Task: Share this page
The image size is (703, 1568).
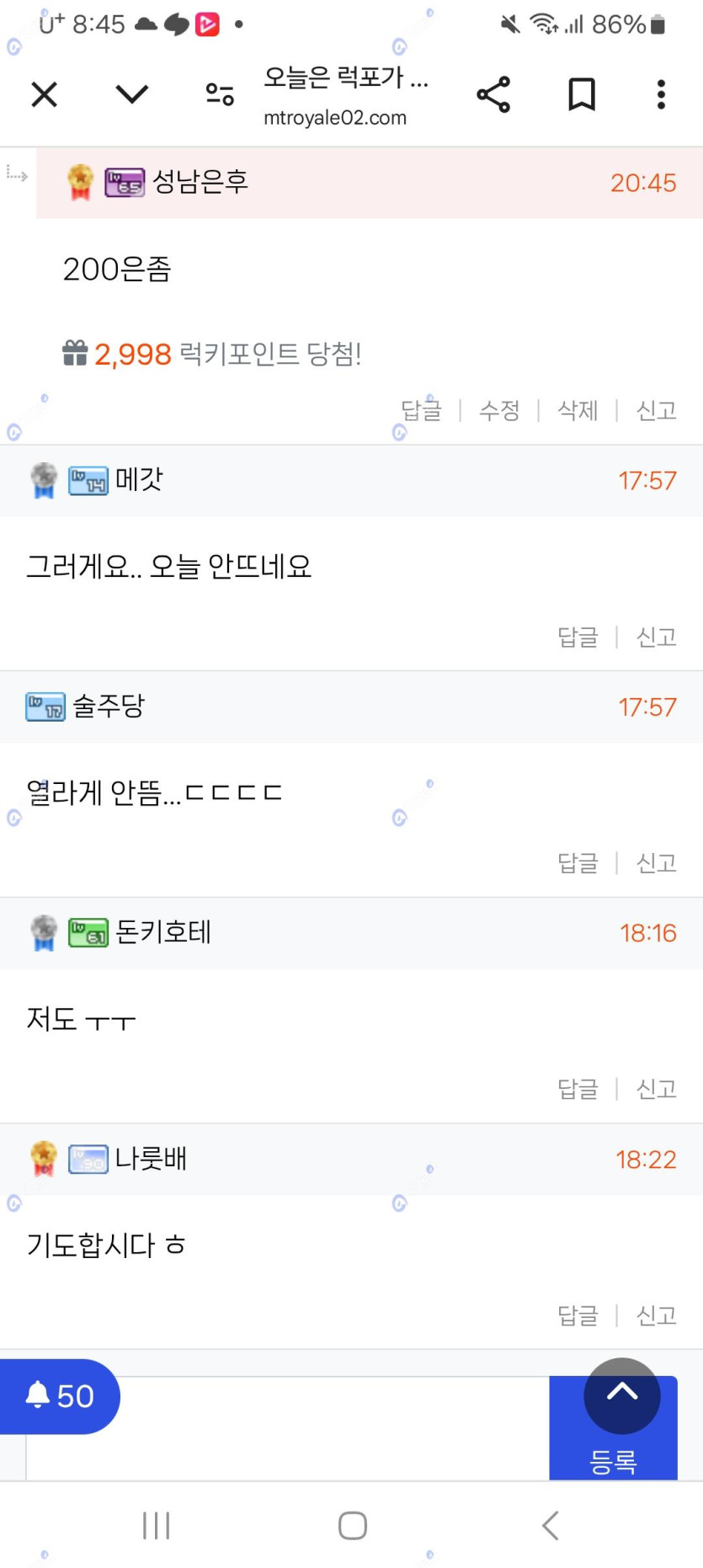Action: [493, 94]
